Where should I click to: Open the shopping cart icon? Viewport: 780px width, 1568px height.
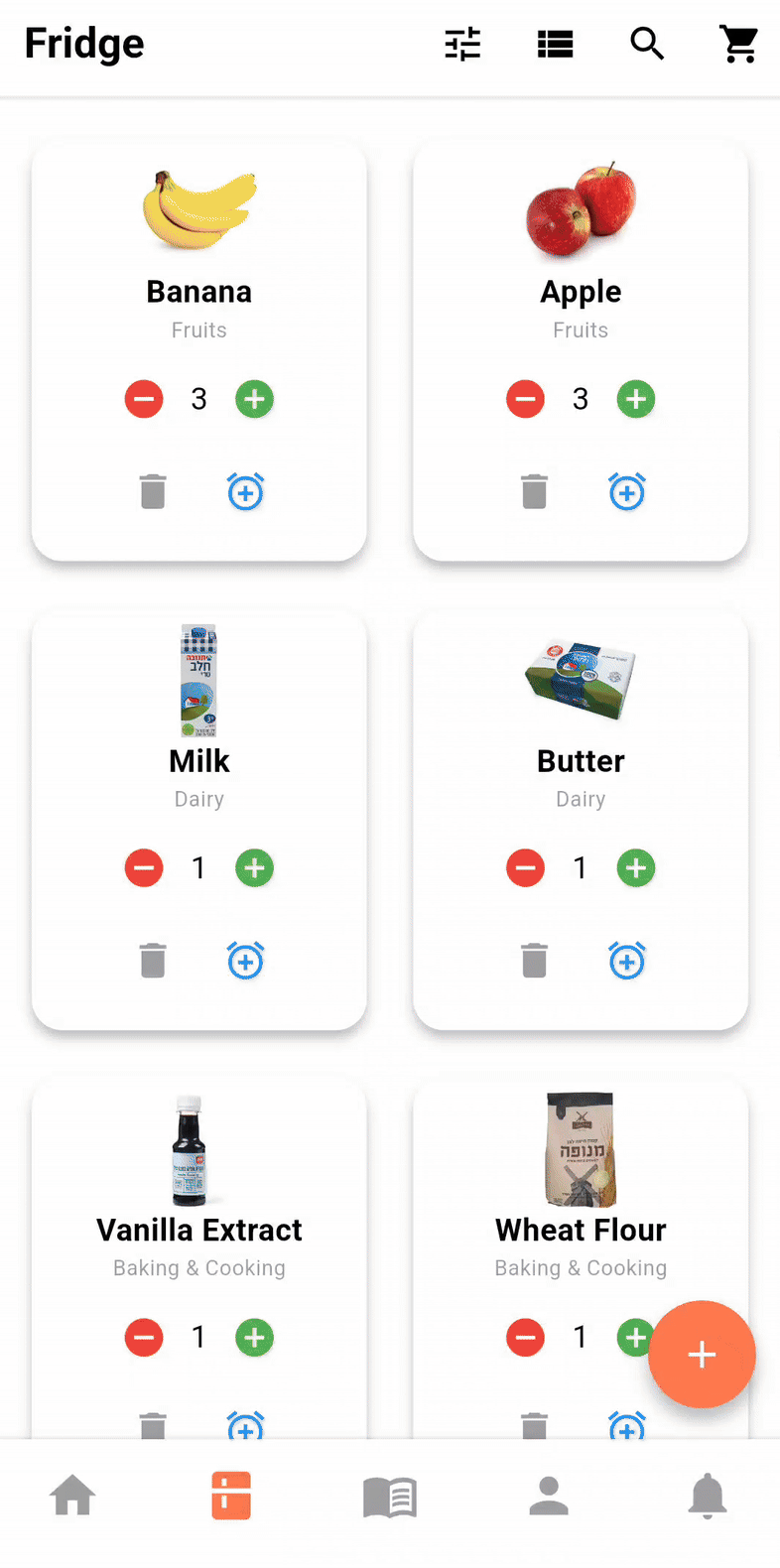(x=739, y=44)
